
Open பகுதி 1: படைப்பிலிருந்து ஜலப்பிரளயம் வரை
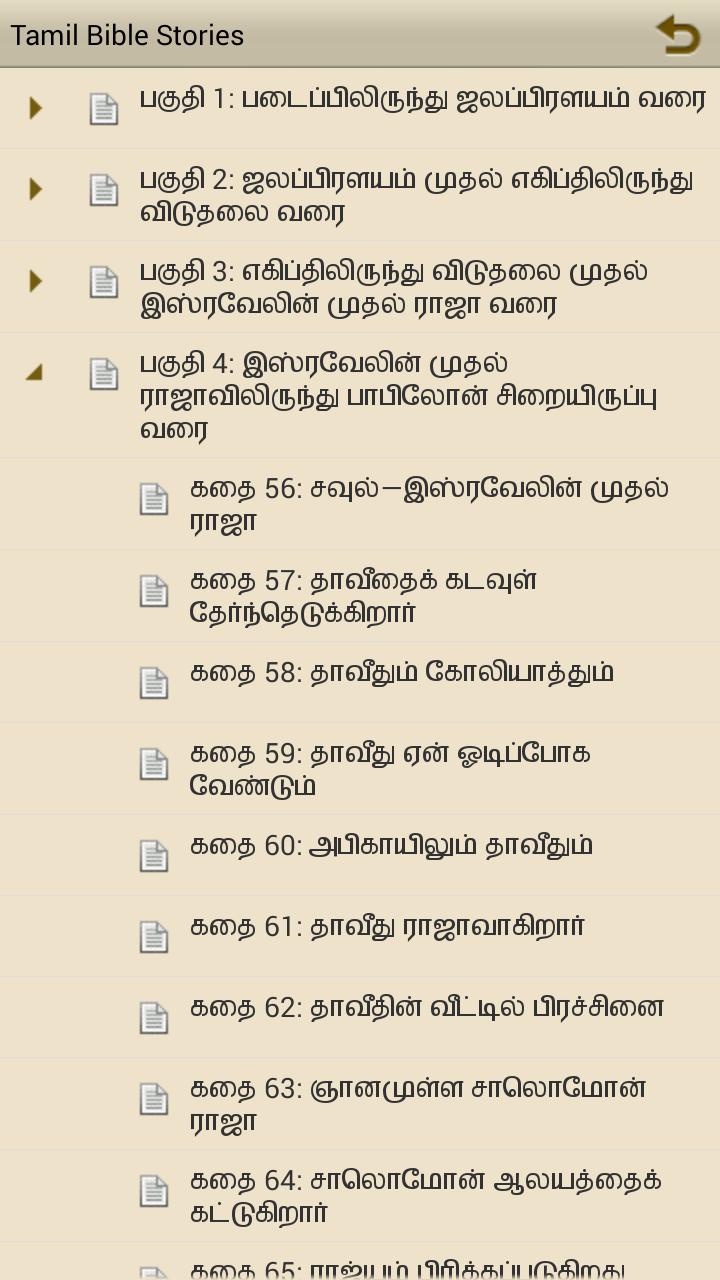(x=420, y=100)
